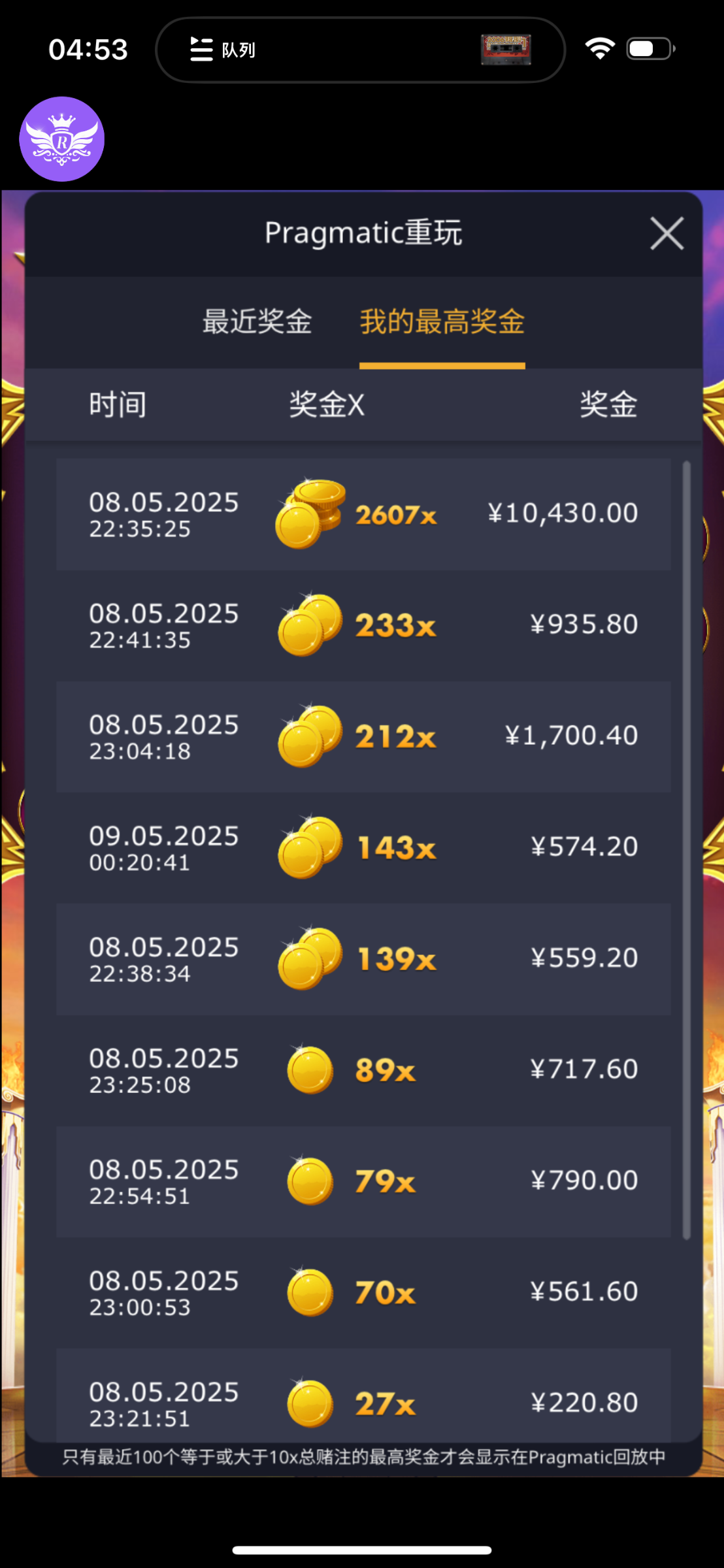Open the 233x replay for ¥935.80
This screenshot has height=1568, width=724.
point(363,625)
